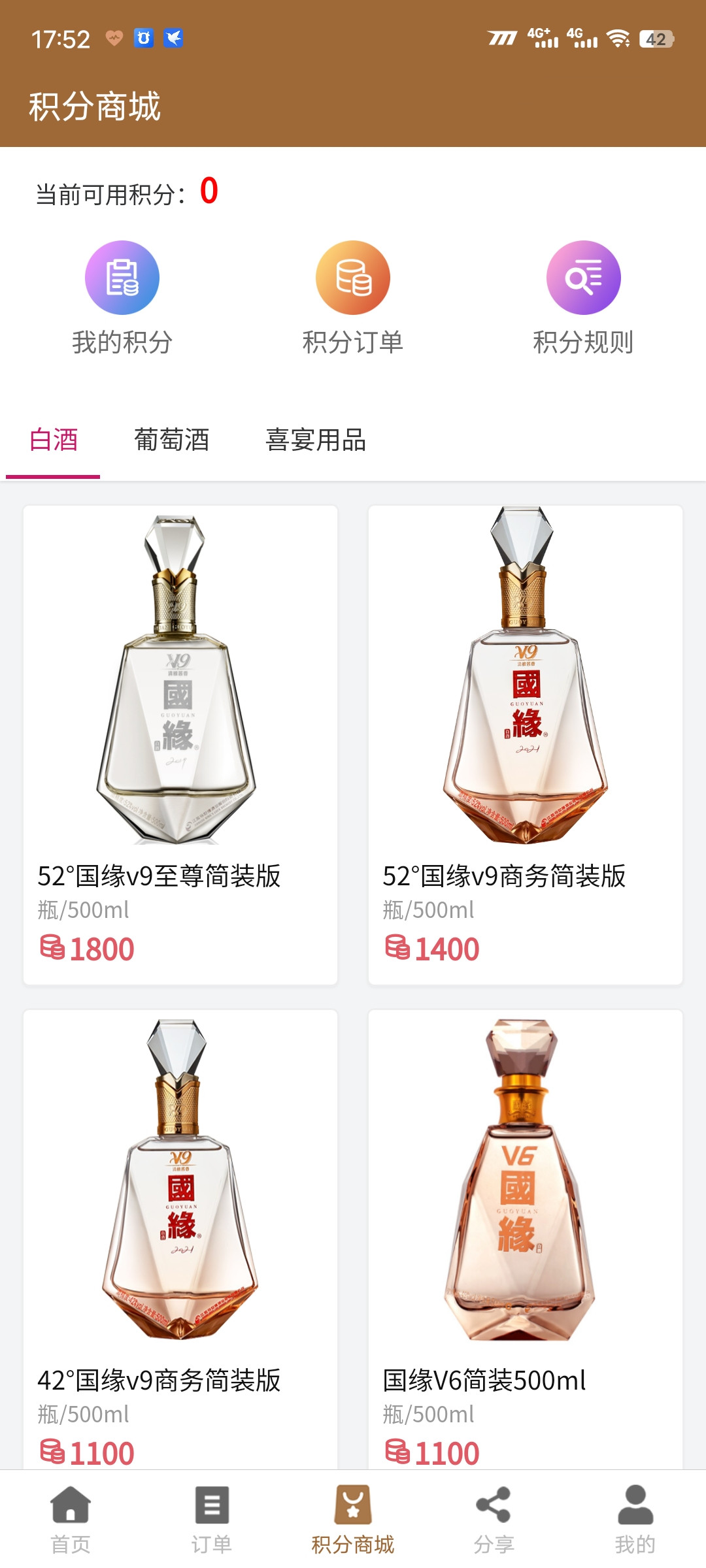View 积分规则 (points rules)

tap(583, 297)
